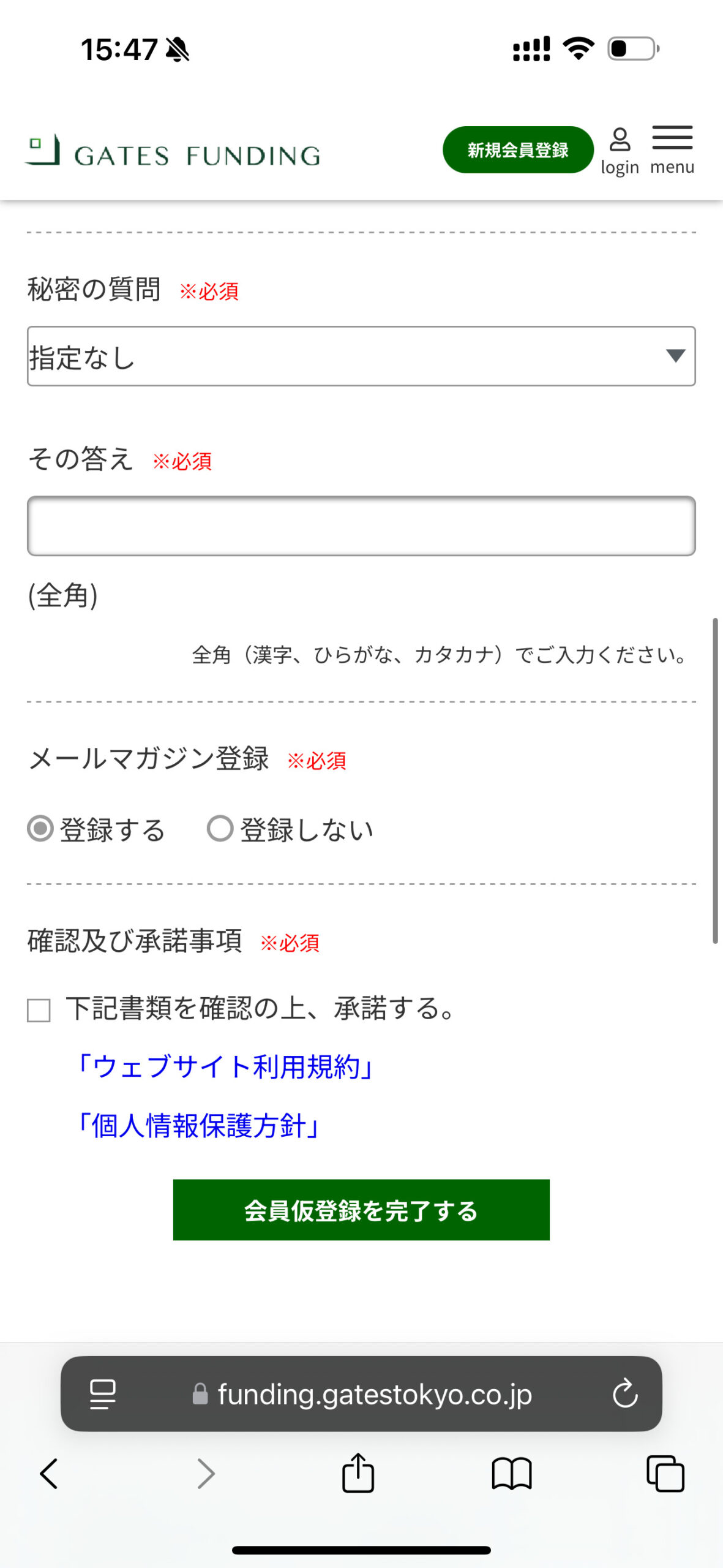The image size is (723, 1568).
Task: Open the ウェブサイト利用規約 link
Action: 225,1067
